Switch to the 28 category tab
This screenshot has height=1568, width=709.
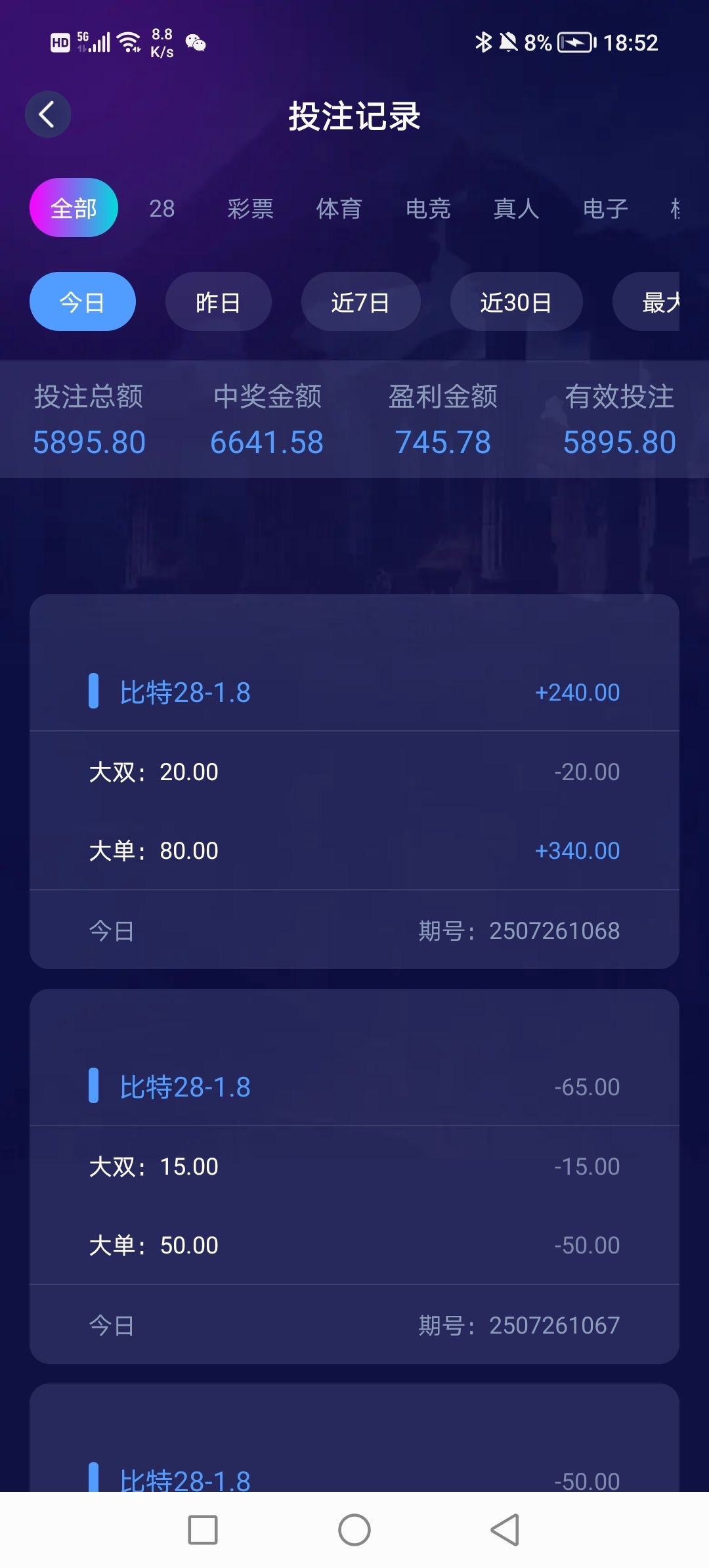pos(161,209)
